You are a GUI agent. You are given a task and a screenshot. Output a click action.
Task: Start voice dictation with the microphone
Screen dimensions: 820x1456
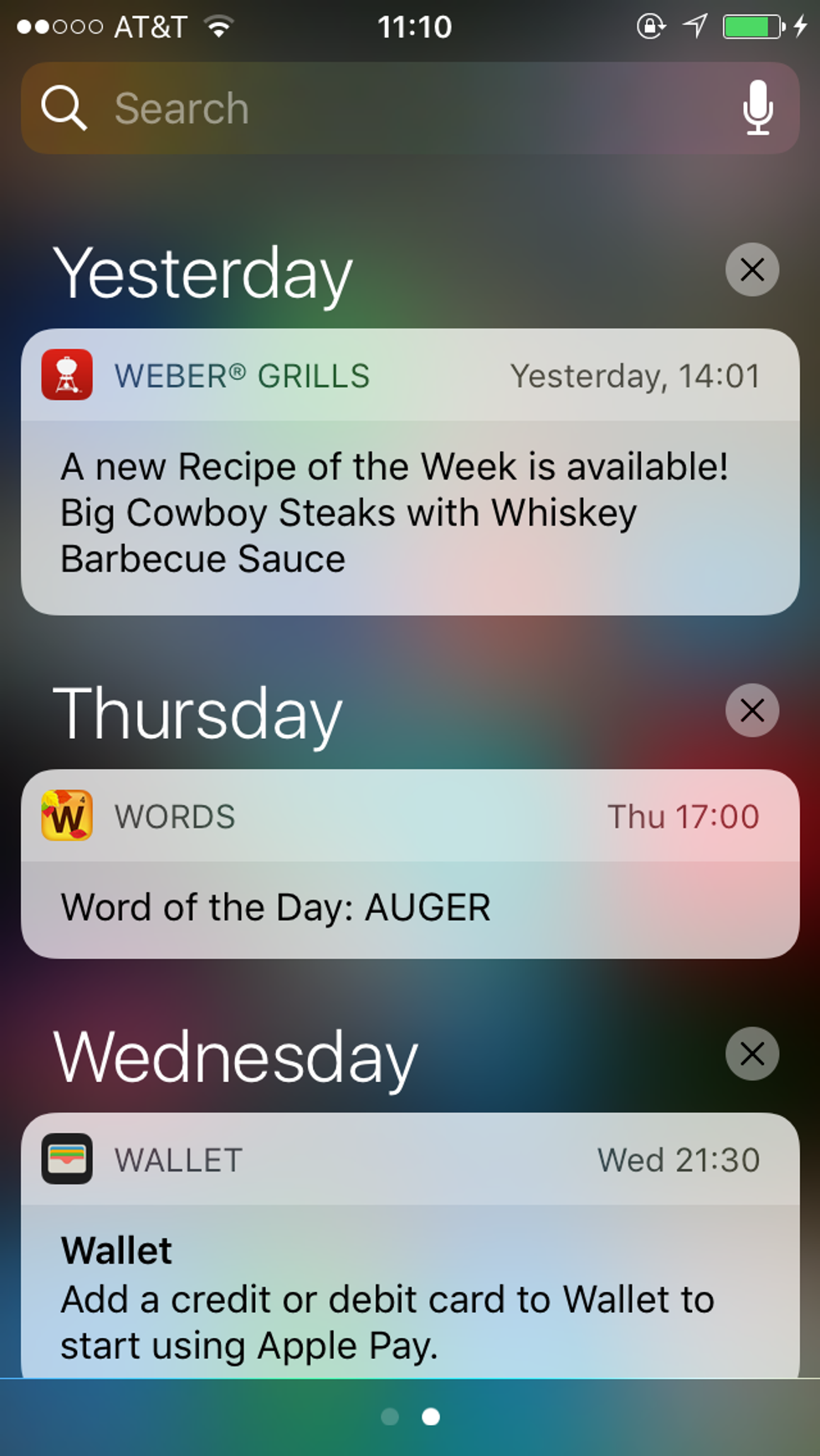tap(757, 108)
